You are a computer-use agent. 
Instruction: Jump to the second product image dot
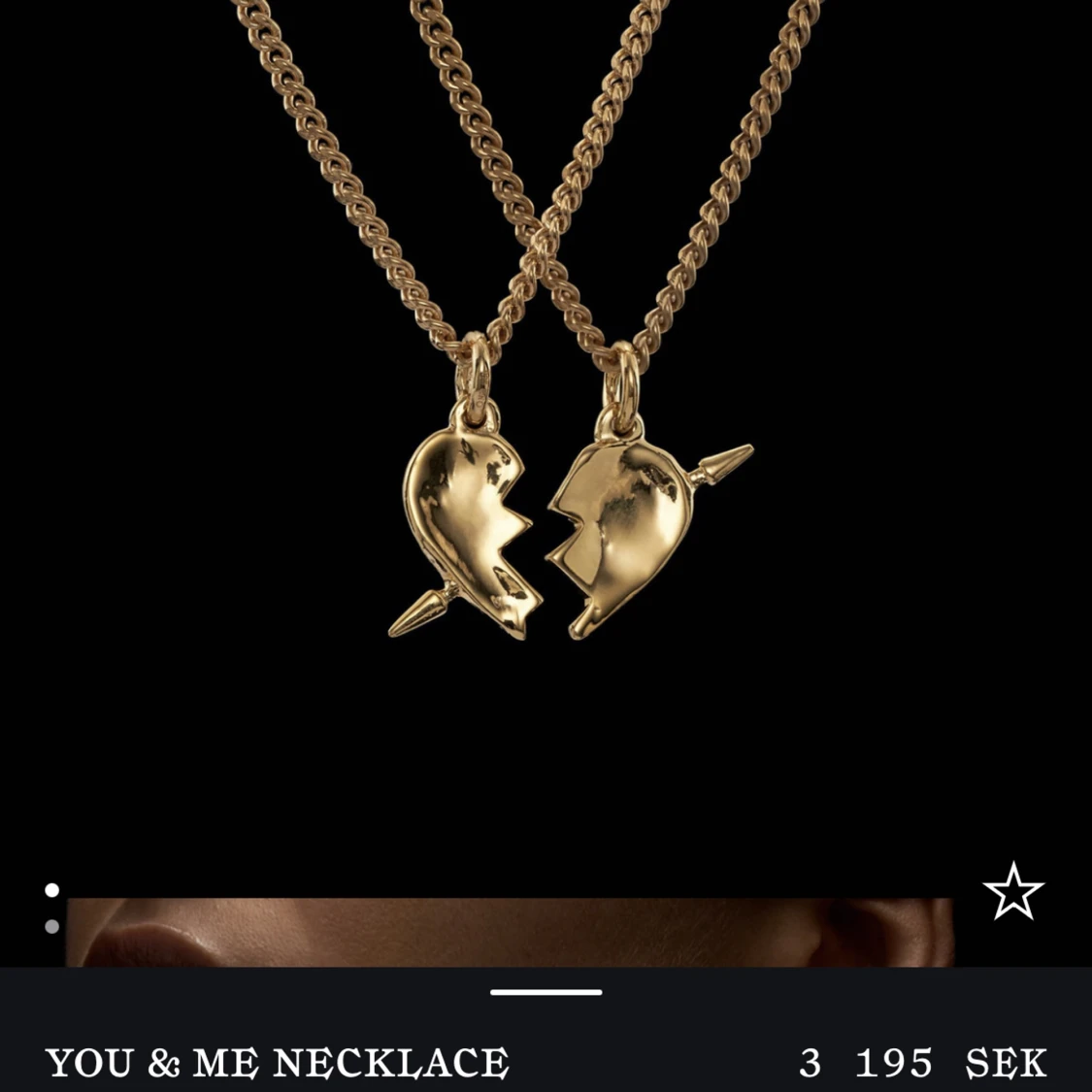52,927
